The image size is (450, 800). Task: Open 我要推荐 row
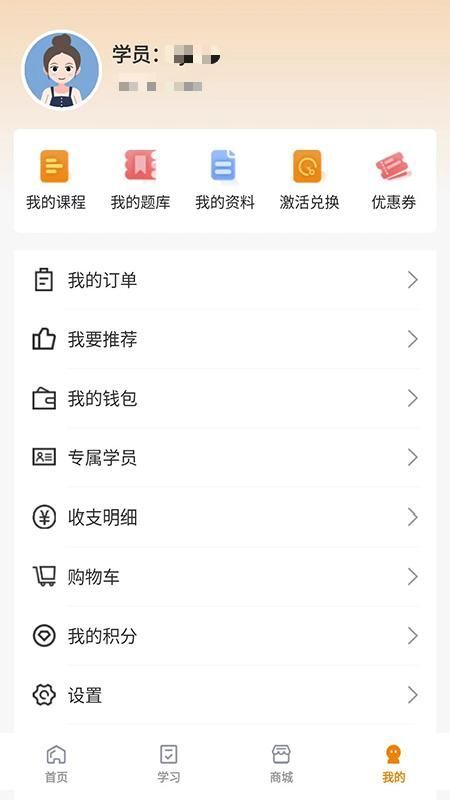225,339
